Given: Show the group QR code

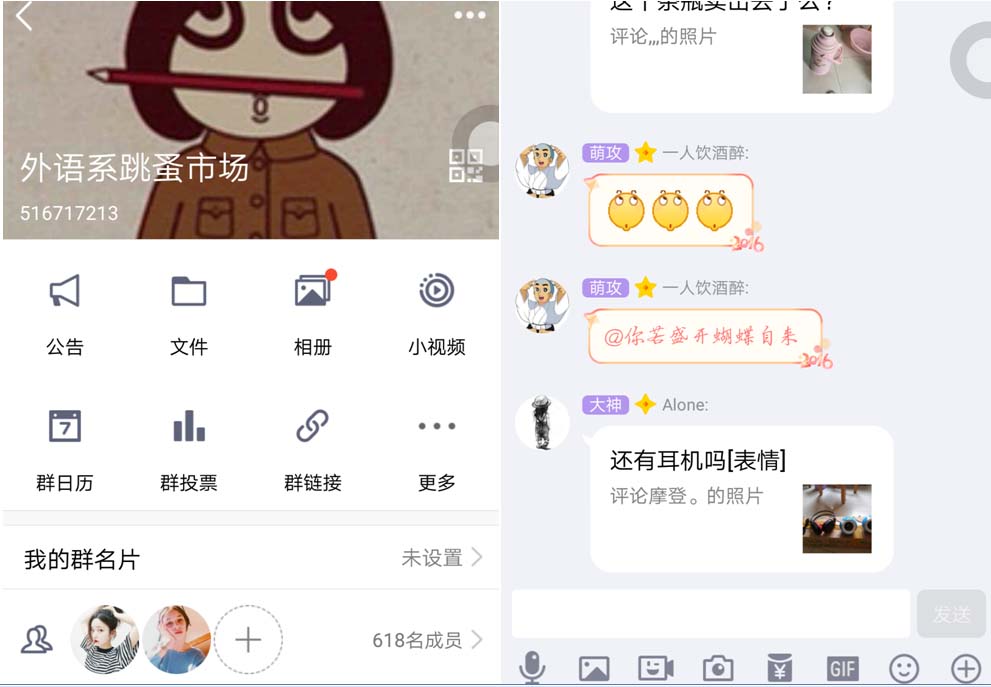Looking at the screenshot, I should [466, 166].
